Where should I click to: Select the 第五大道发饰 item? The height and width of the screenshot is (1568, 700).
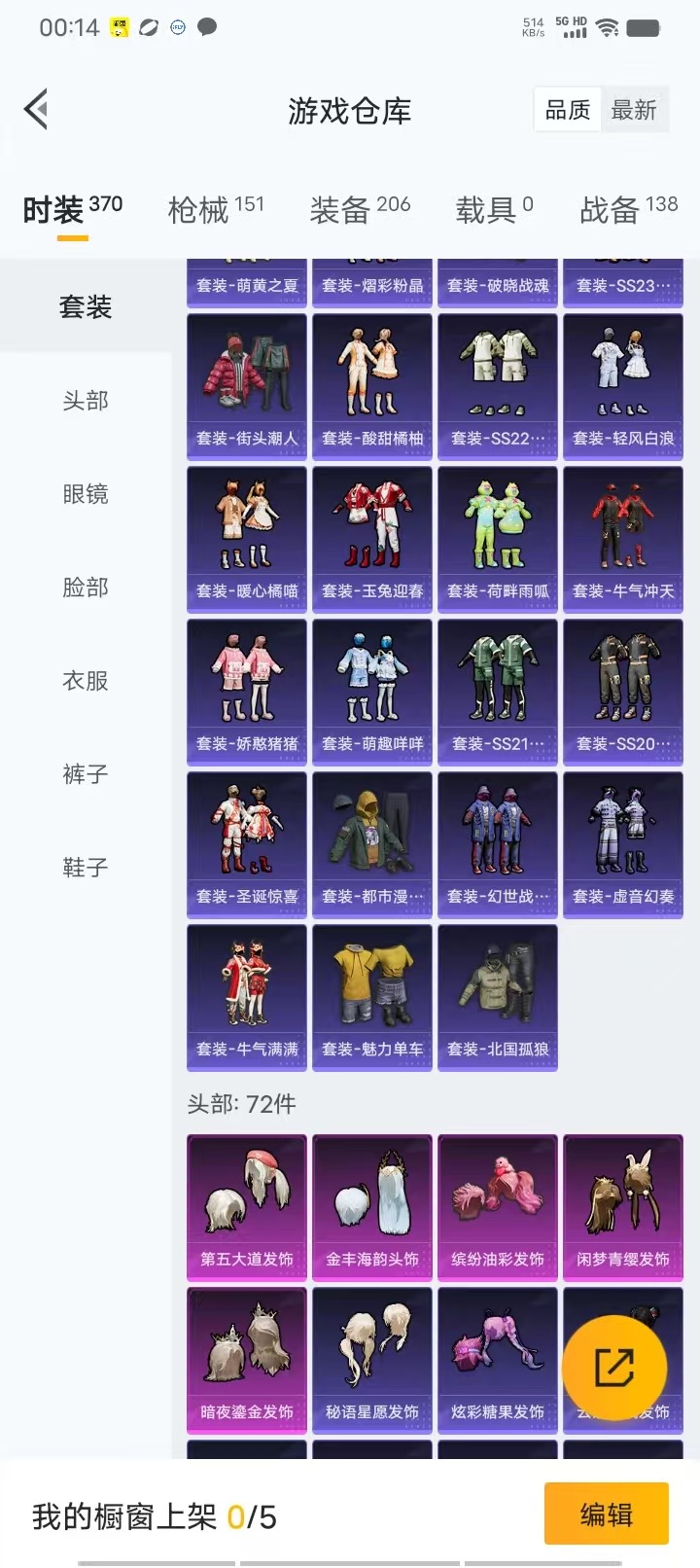247,1206
